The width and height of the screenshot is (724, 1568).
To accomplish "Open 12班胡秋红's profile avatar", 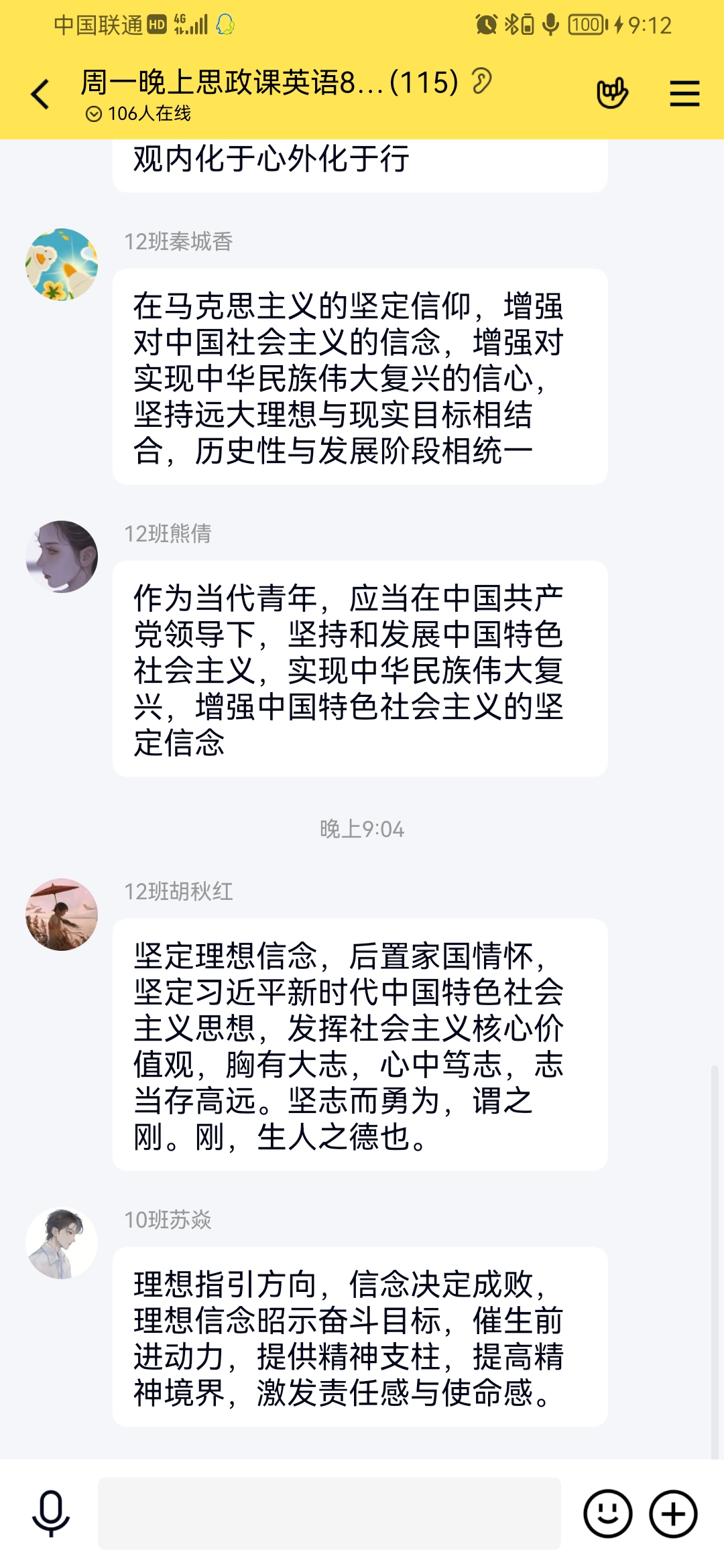I will coord(62,915).
